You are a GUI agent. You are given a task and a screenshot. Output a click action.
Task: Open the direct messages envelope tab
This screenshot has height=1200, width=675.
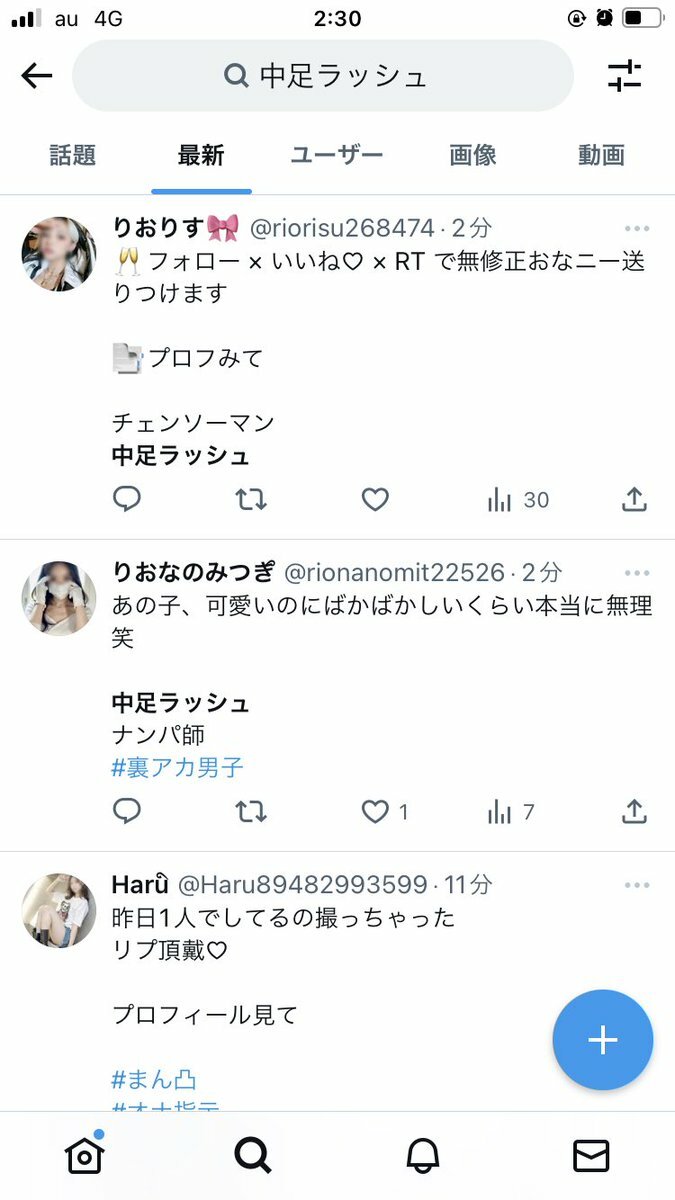click(x=591, y=1156)
